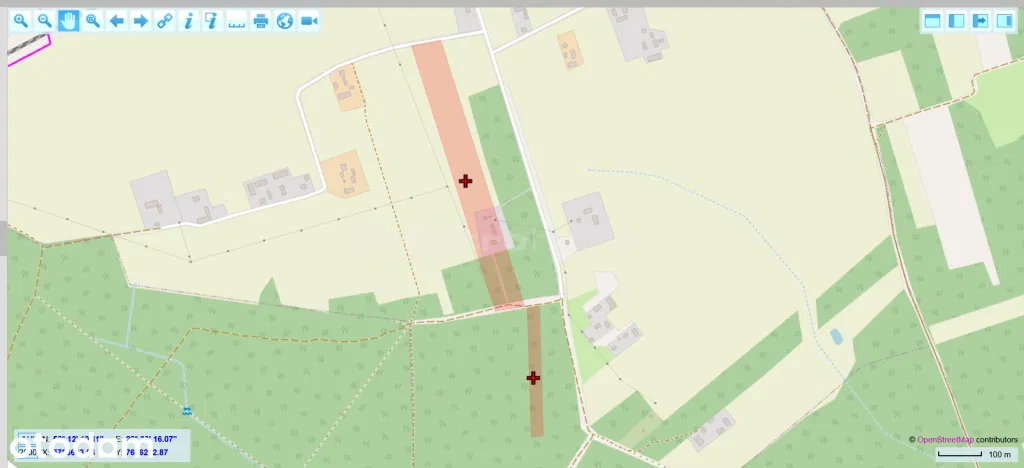
Task: Toggle the right side panel
Action: (x=1003, y=21)
